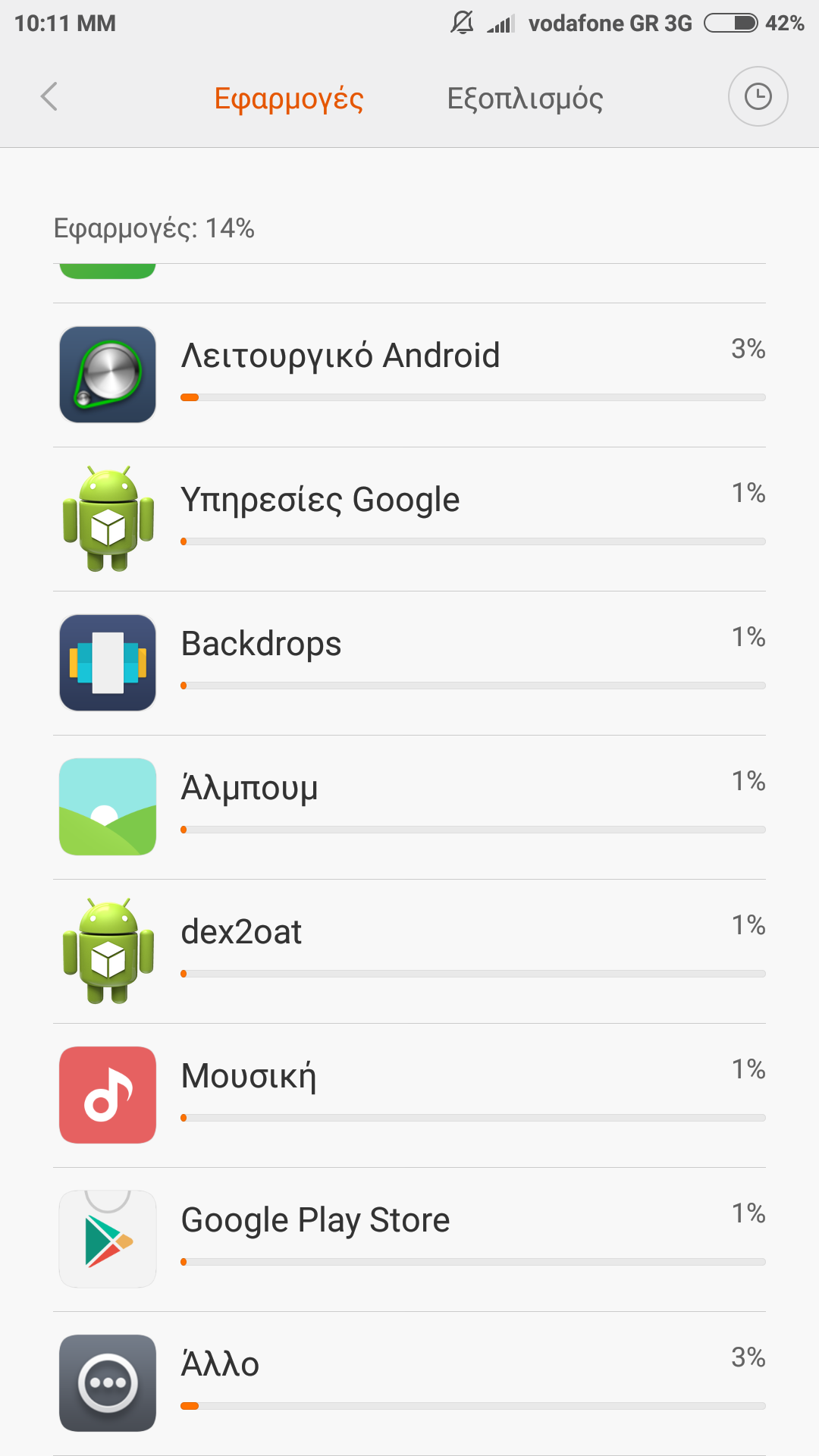Go back using the top-left arrow
Viewport: 819px width, 1456px height.
[x=49, y=97]
